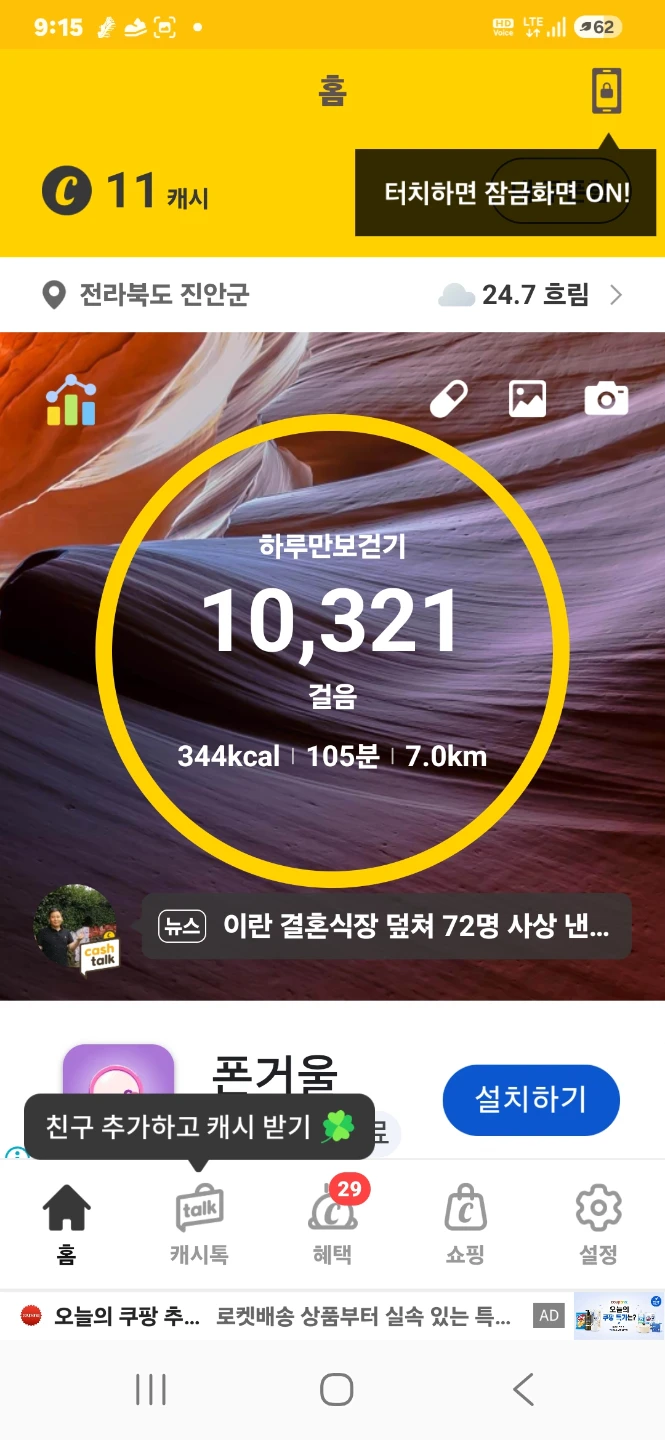The width and height of the screenshot is (665, 1440).
Task: Open the 설정 tab
Action: click(599, 1225)
